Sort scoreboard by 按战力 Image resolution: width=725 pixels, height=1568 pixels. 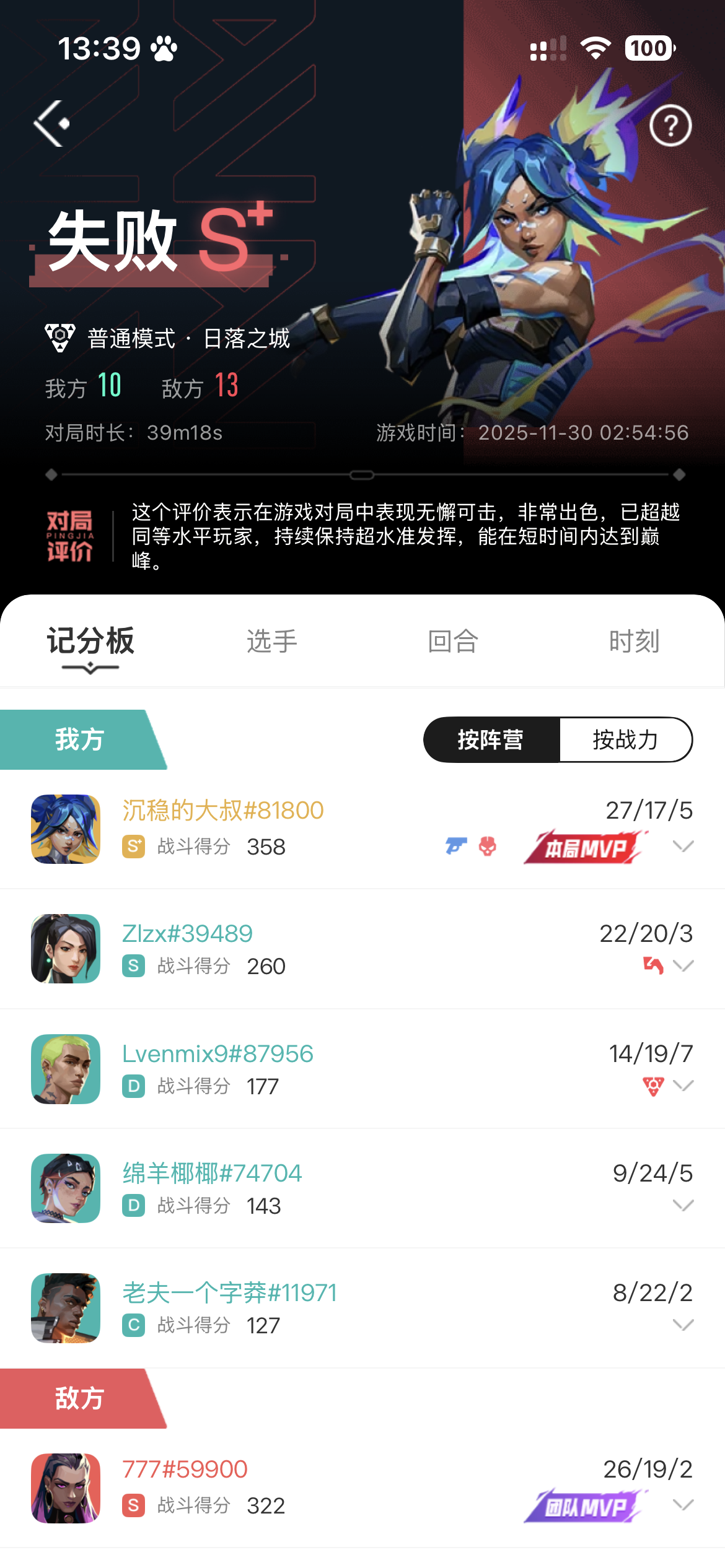[x=625, y=739]
